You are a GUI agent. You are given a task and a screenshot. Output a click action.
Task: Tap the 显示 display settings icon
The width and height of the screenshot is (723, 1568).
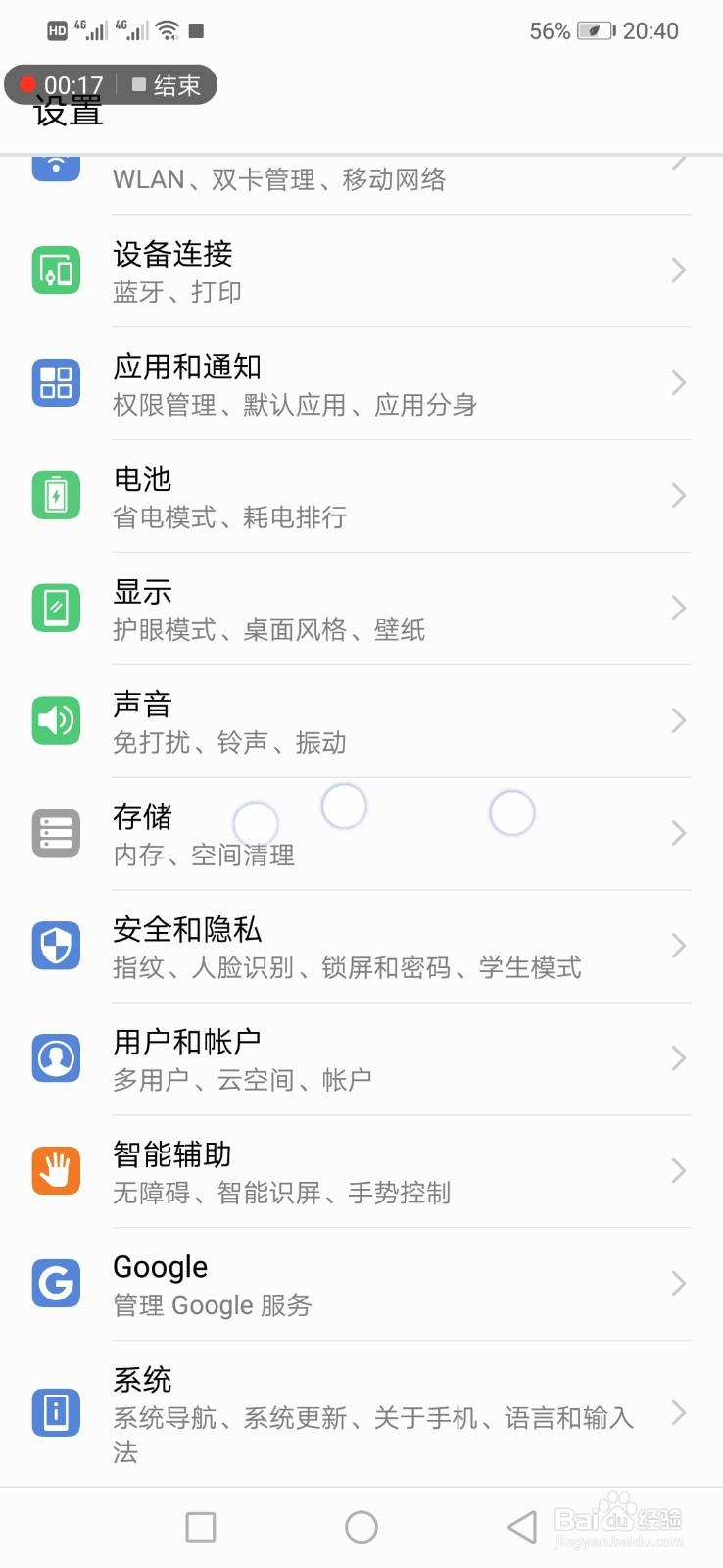[56, 608]
